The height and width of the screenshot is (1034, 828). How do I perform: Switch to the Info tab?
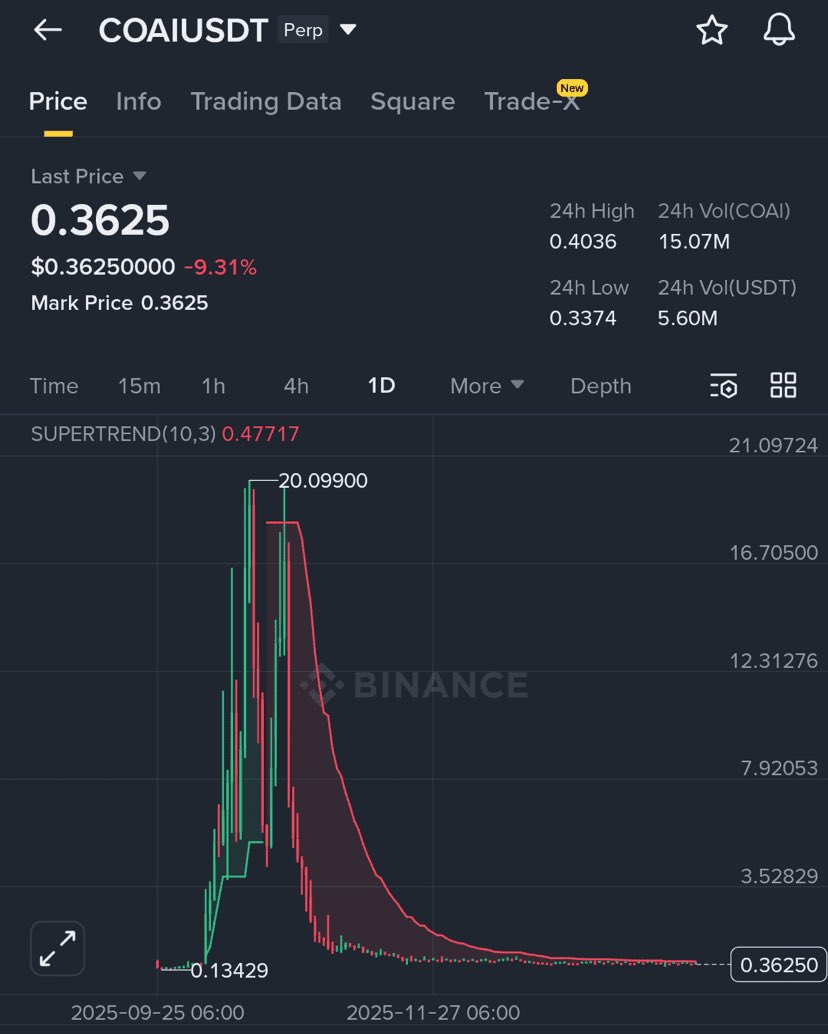[x=138, y=102]
